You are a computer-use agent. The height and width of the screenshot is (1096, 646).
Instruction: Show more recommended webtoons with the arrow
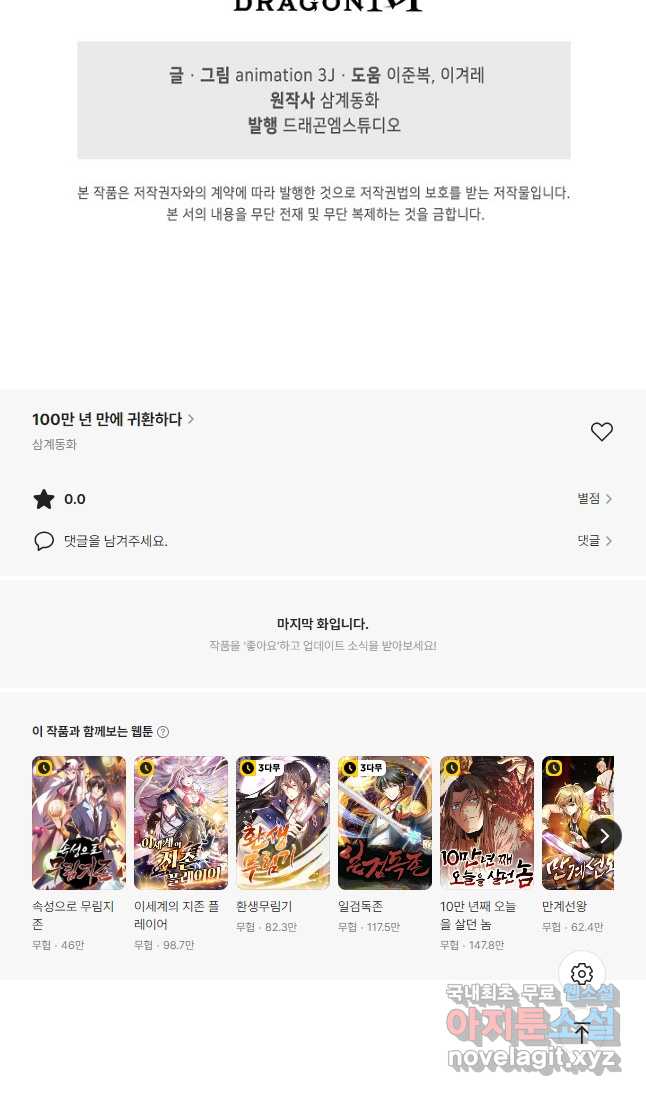click(x=604, y=836)
